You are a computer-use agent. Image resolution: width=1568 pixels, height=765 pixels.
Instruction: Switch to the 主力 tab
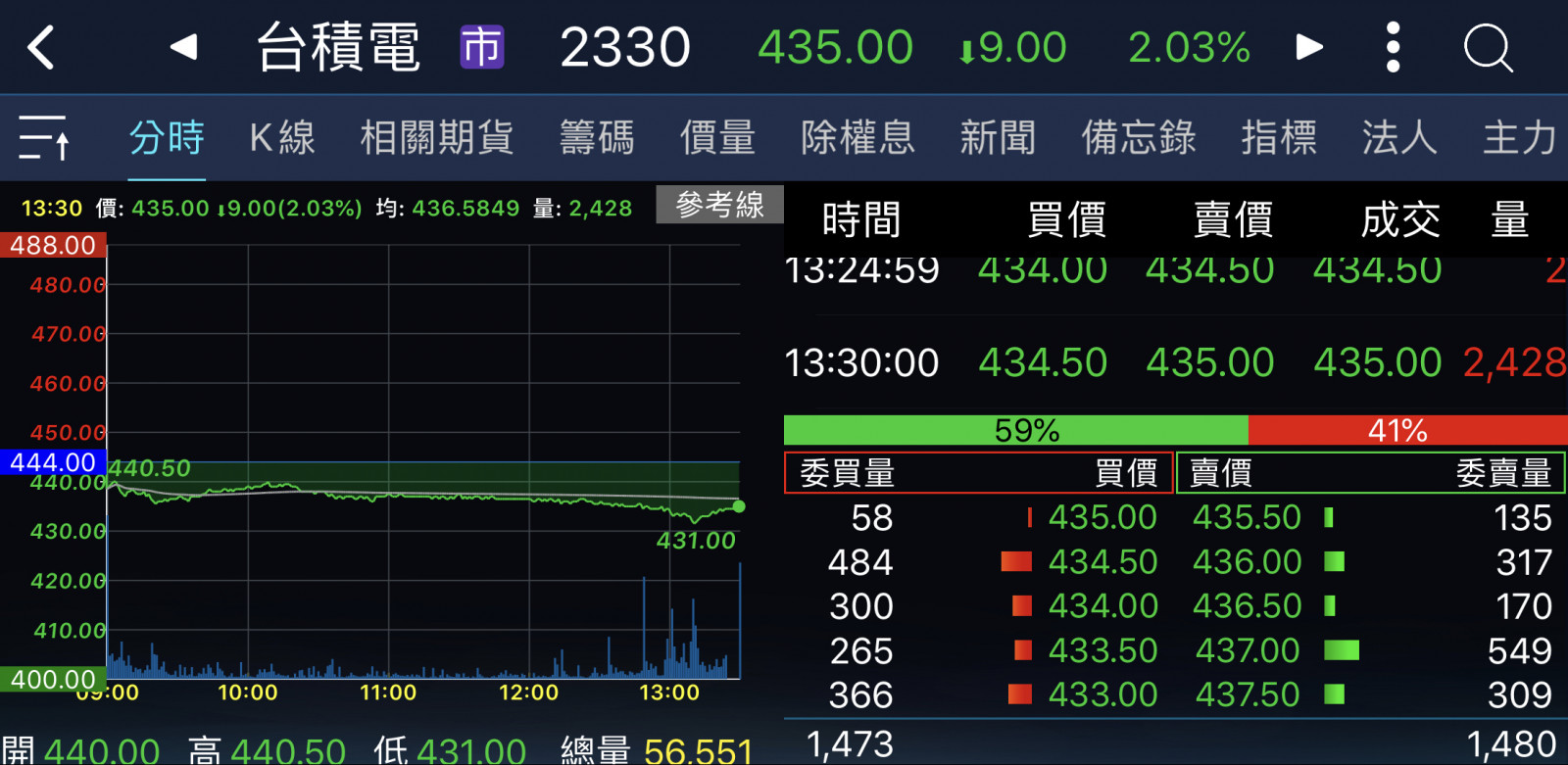1519,137
